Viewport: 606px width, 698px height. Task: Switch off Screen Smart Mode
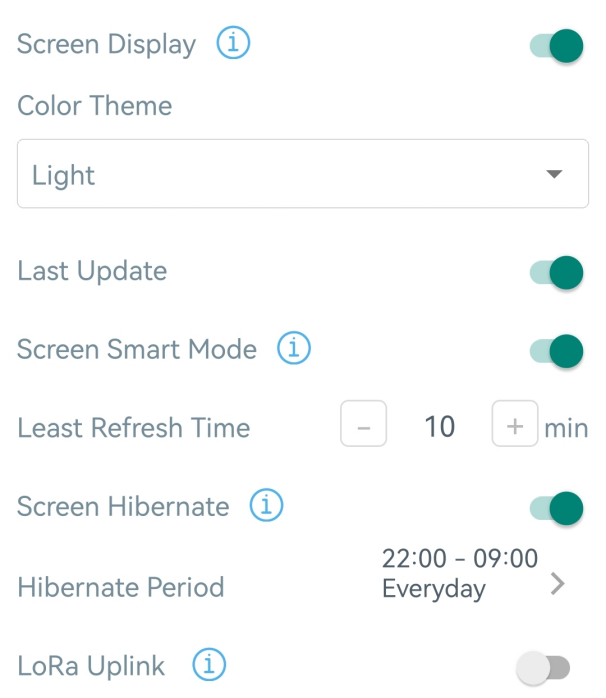556,350
